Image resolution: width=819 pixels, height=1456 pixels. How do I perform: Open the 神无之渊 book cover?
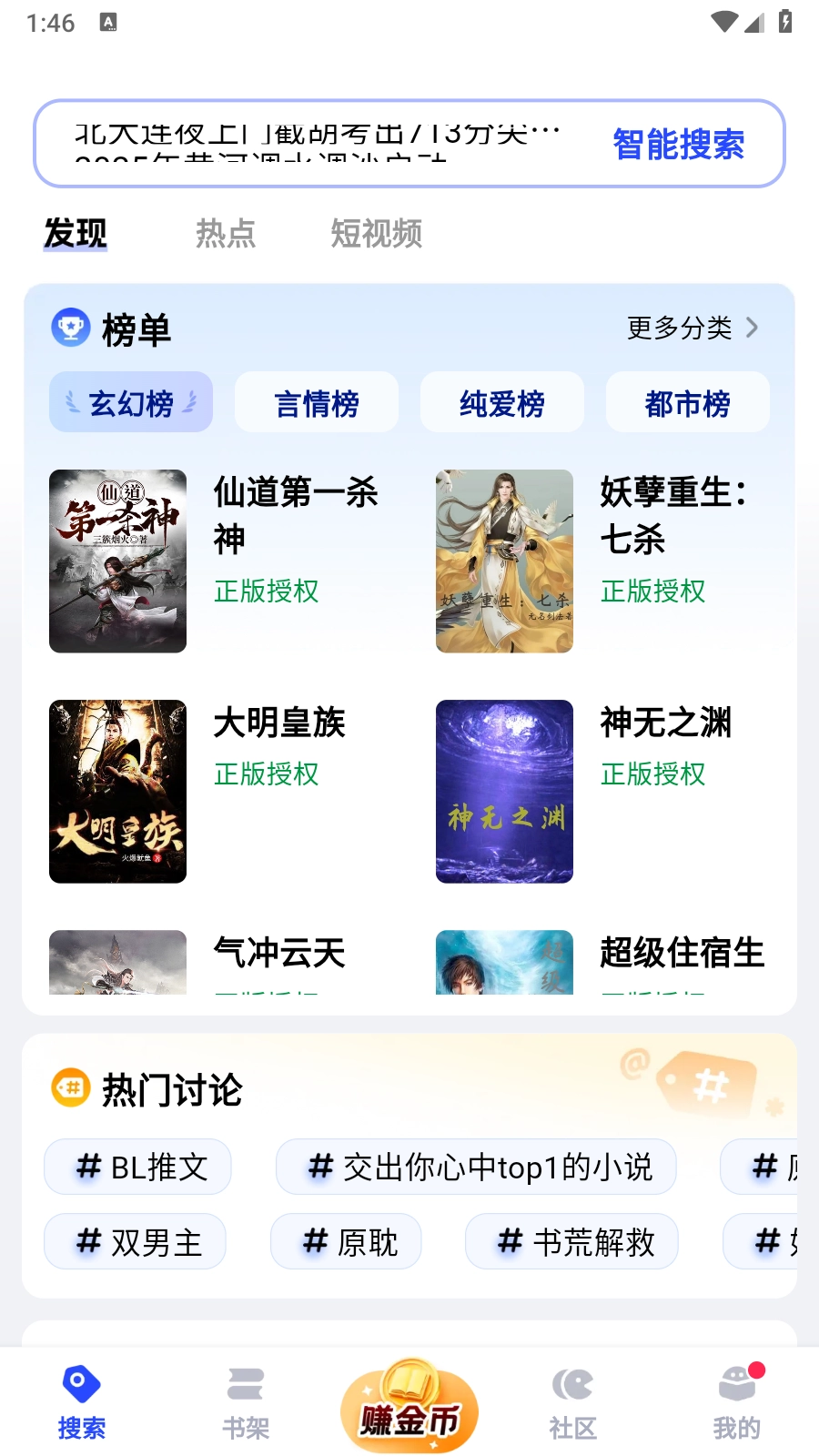(x=504, y=792)
